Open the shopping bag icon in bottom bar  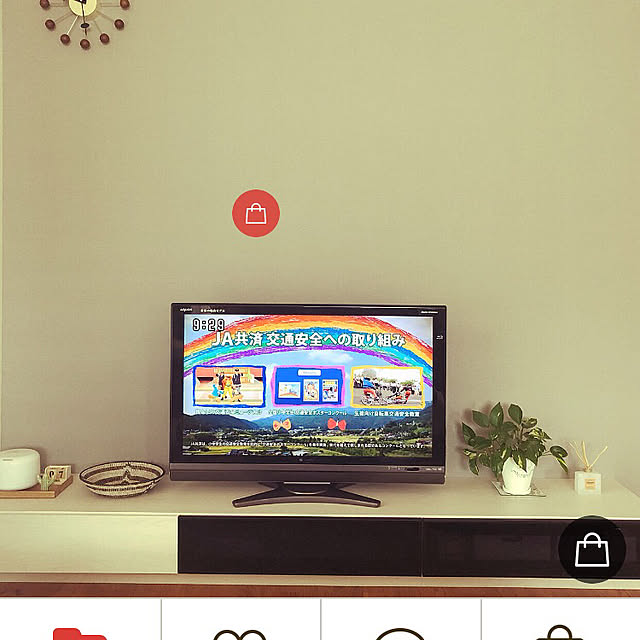click(560, 630)
